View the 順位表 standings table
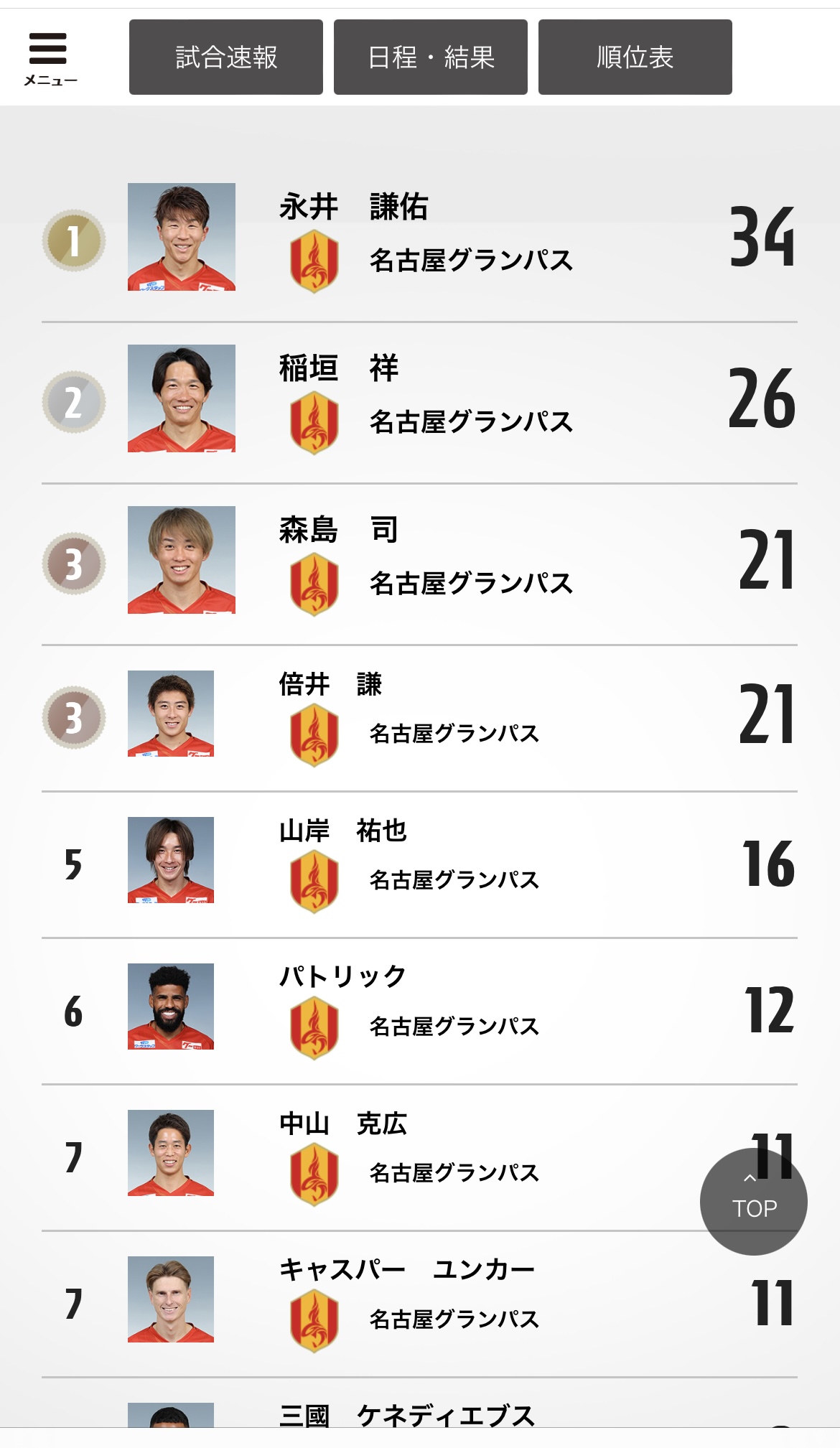Image resolution: width=840 pixels, height=1448 pixels. pos(635,57)
